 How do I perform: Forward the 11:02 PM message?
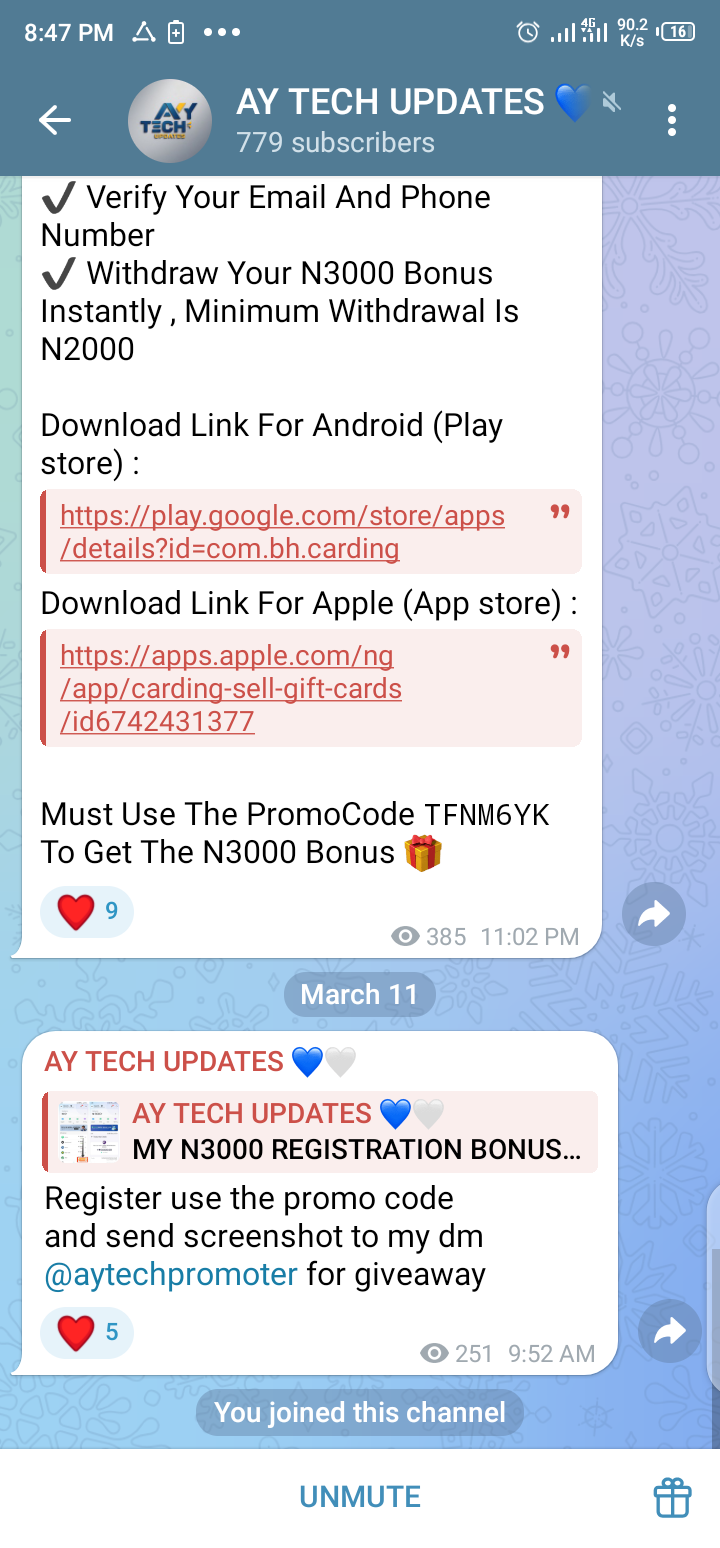(x=653, y=913)
